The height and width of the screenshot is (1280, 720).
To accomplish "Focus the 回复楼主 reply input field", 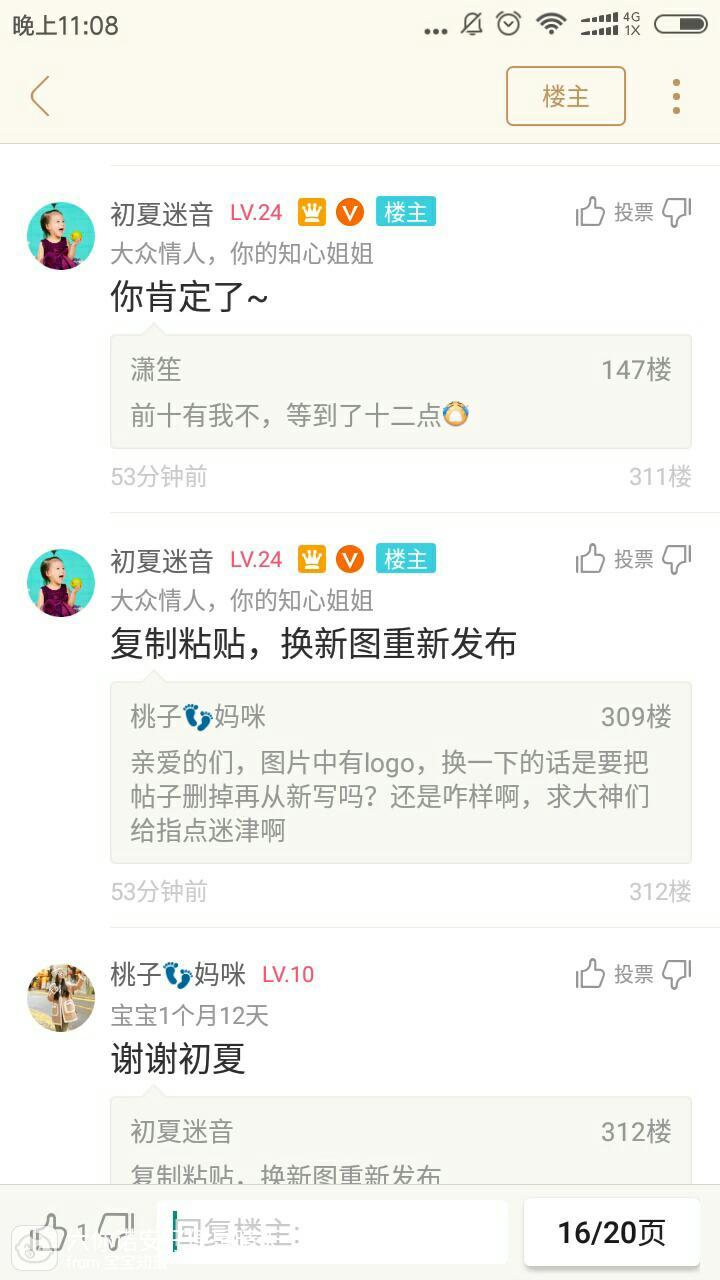I will pyautogui.click(x=335, y=1232).
